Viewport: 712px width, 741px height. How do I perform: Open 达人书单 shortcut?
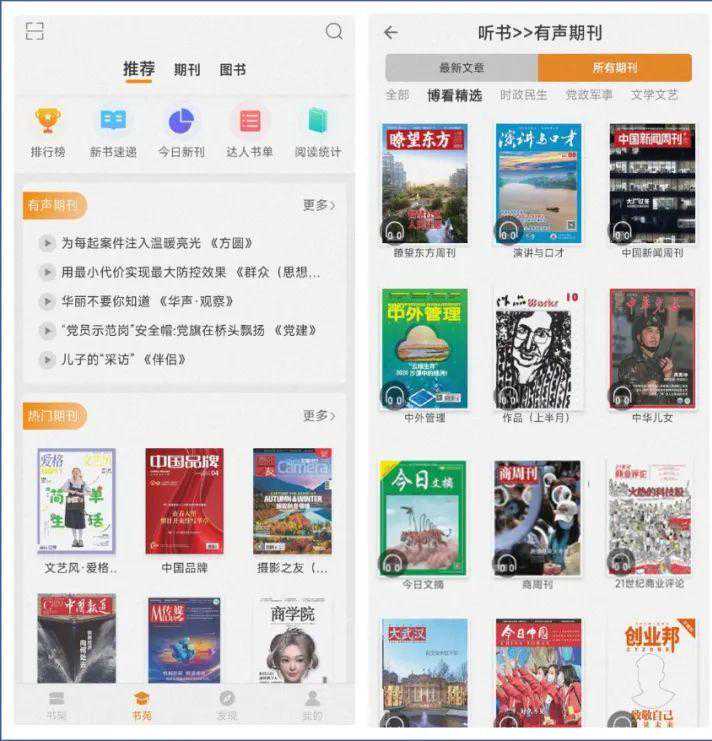pos(249,132)
